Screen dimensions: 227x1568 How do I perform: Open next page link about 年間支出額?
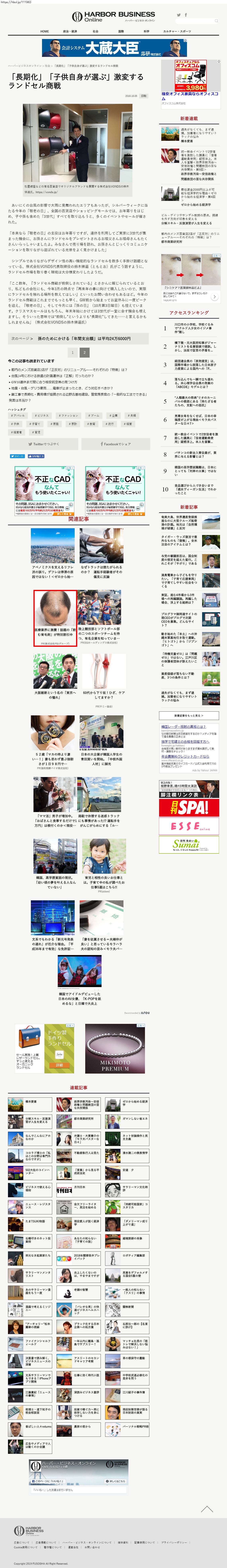pyautogui.click(x=78, y=339)
